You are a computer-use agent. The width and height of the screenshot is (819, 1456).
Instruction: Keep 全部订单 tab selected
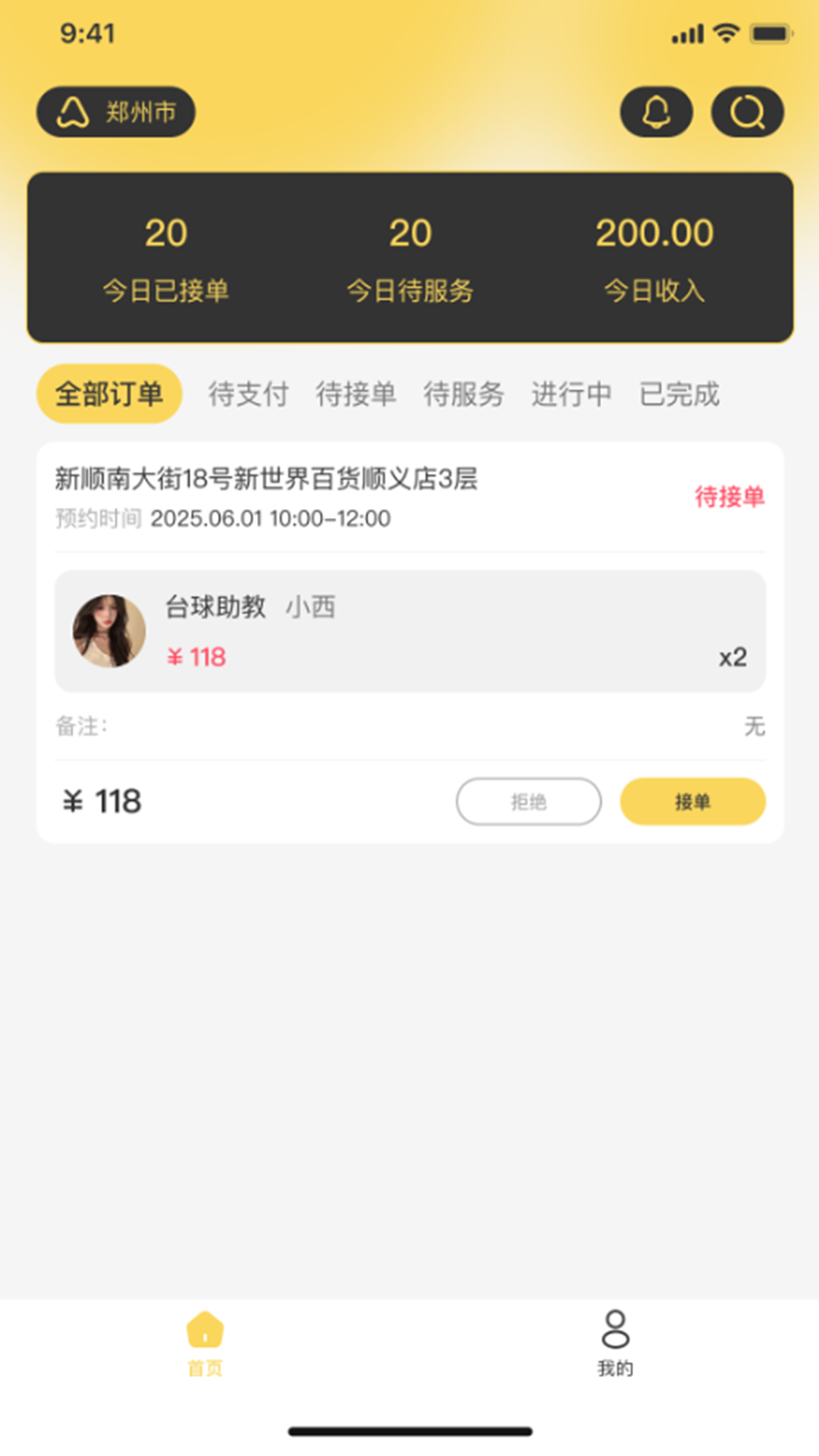pos(108,393)
